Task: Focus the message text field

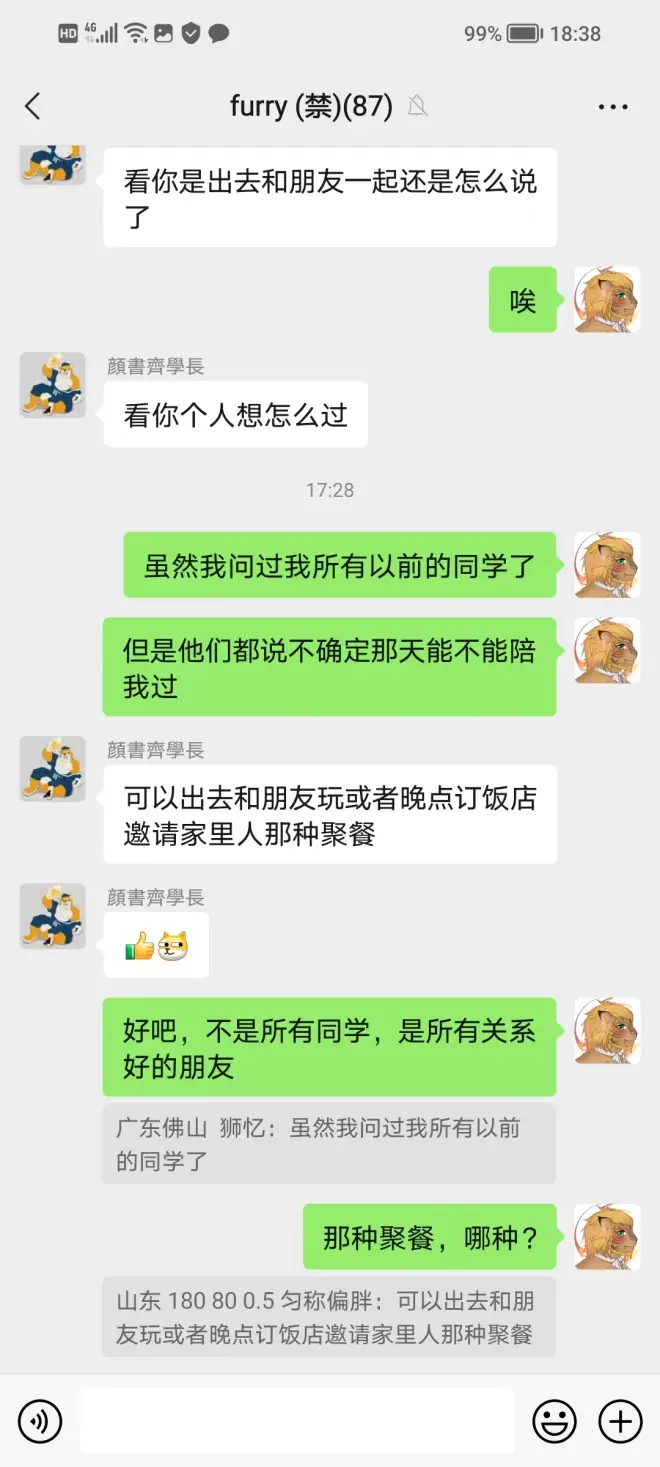Action: (297, 1420)
